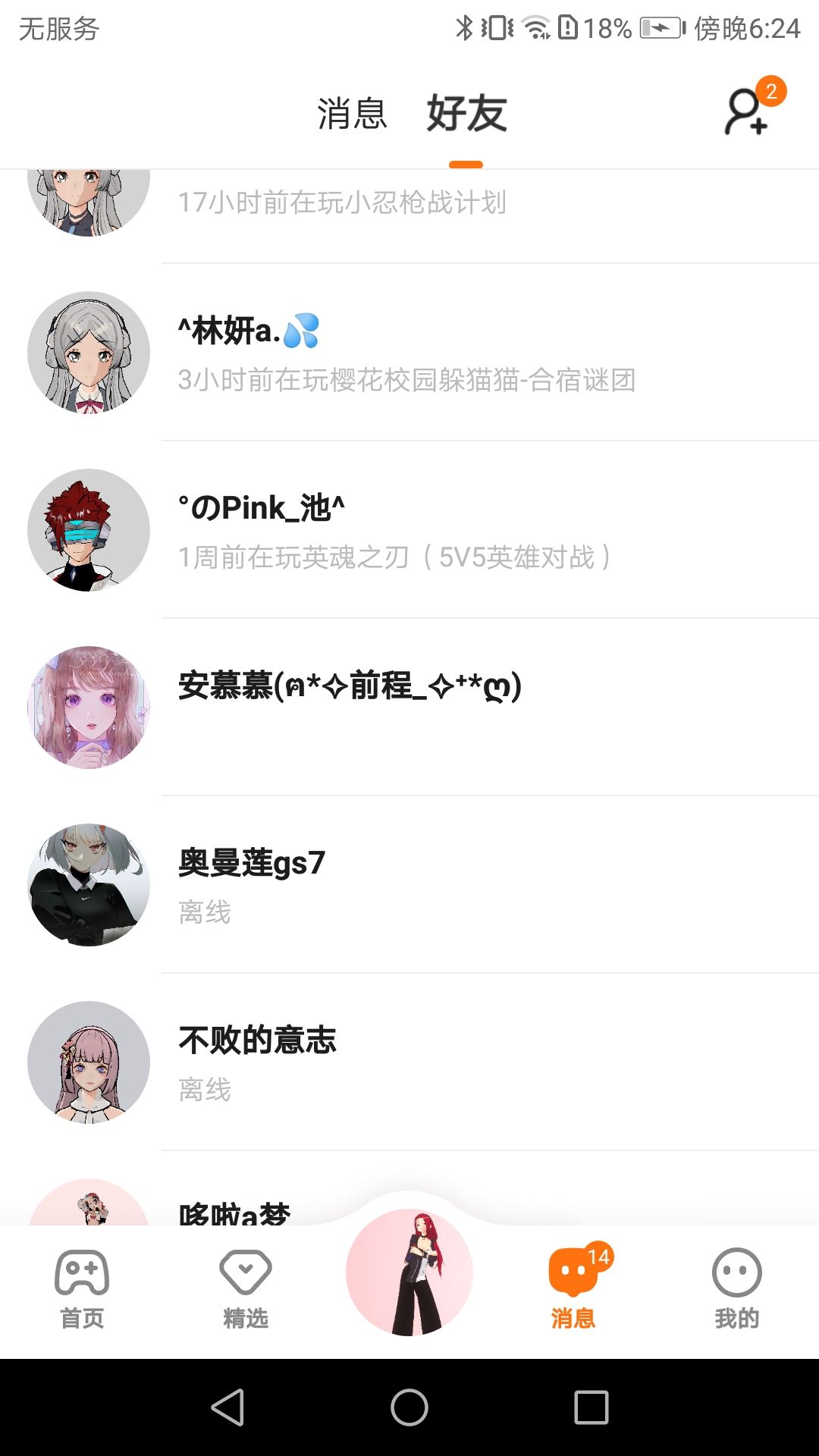Open friend 不败的意志
819x1456 pixels.
click(409, 1062)
